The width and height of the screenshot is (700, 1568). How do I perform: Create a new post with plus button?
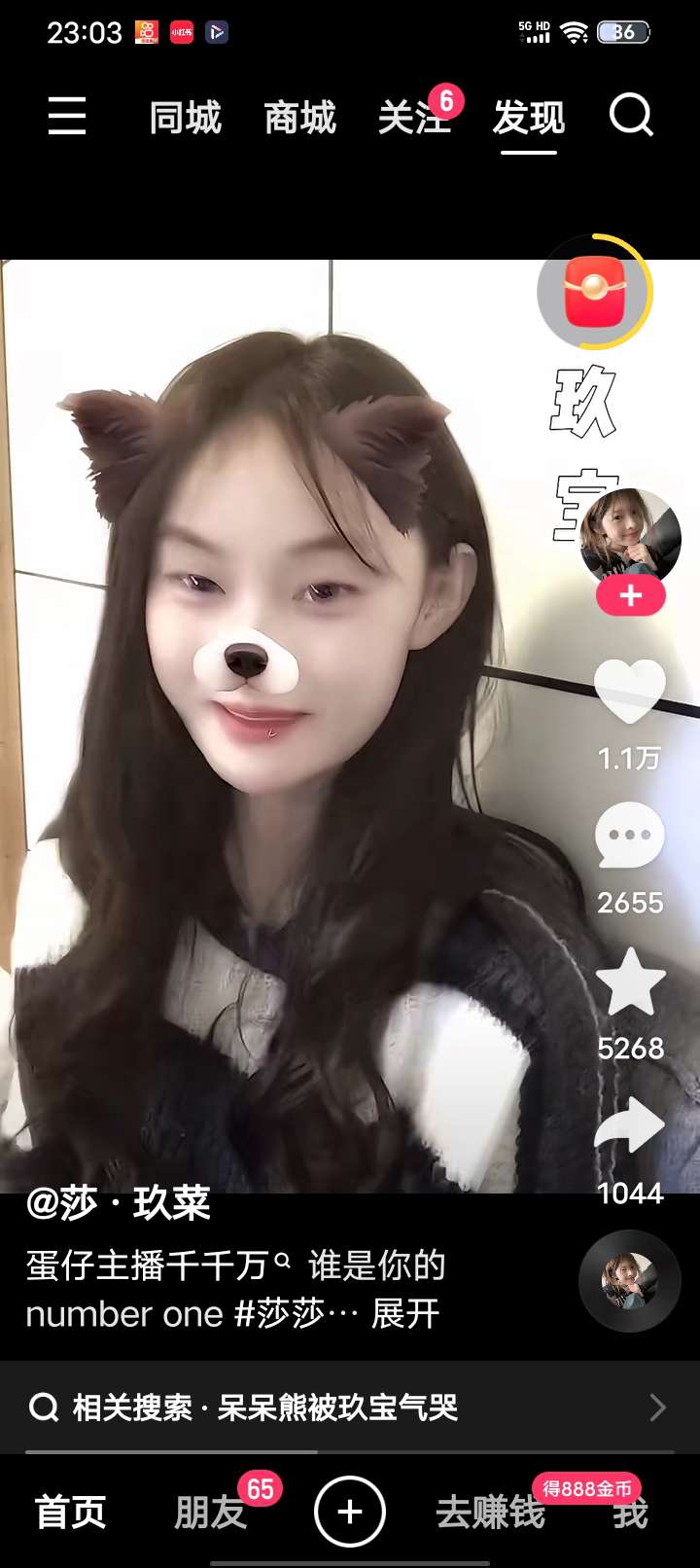tap(350, 1512)
